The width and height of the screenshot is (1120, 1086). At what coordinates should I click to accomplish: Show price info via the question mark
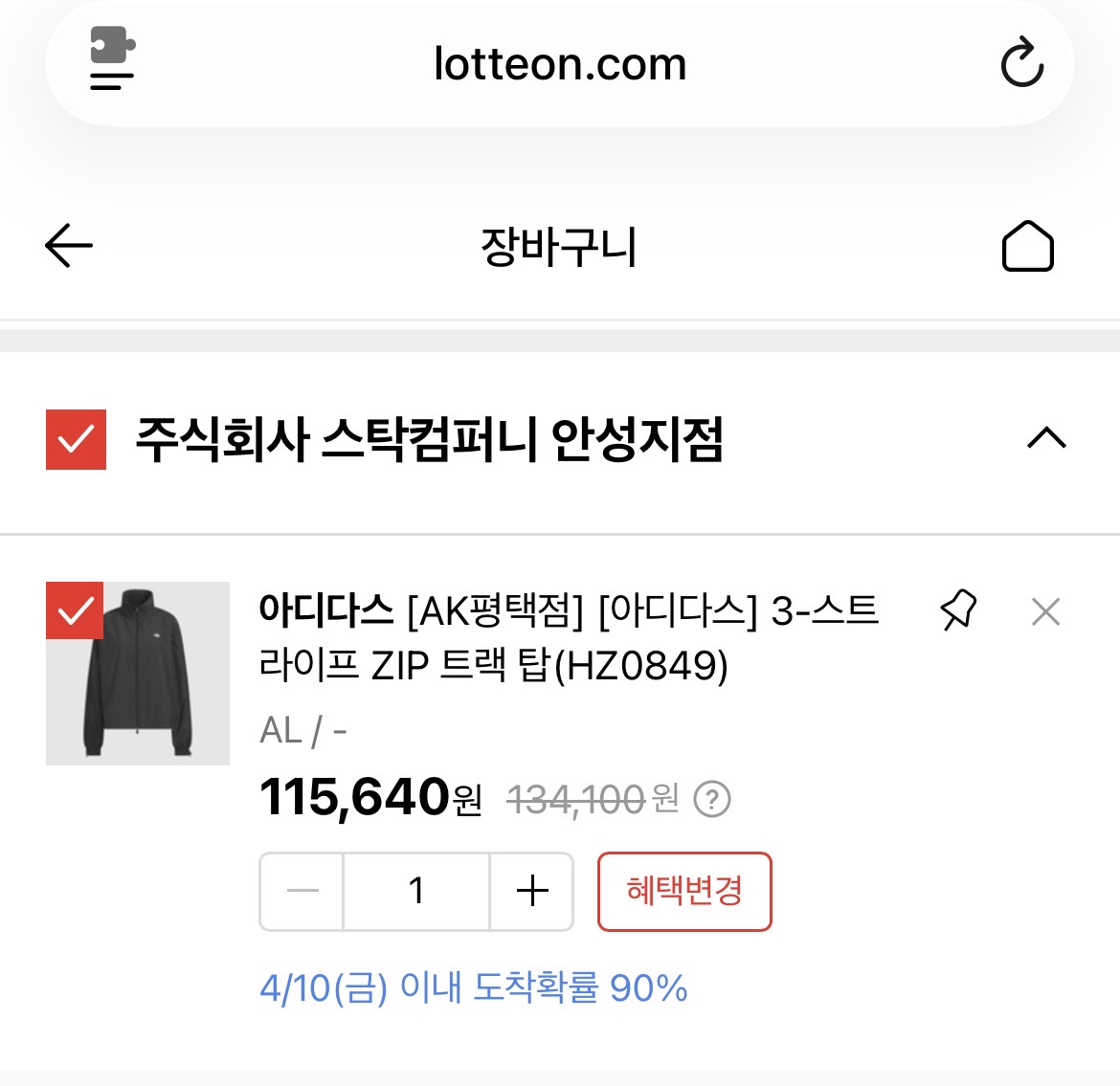(711, 799)
